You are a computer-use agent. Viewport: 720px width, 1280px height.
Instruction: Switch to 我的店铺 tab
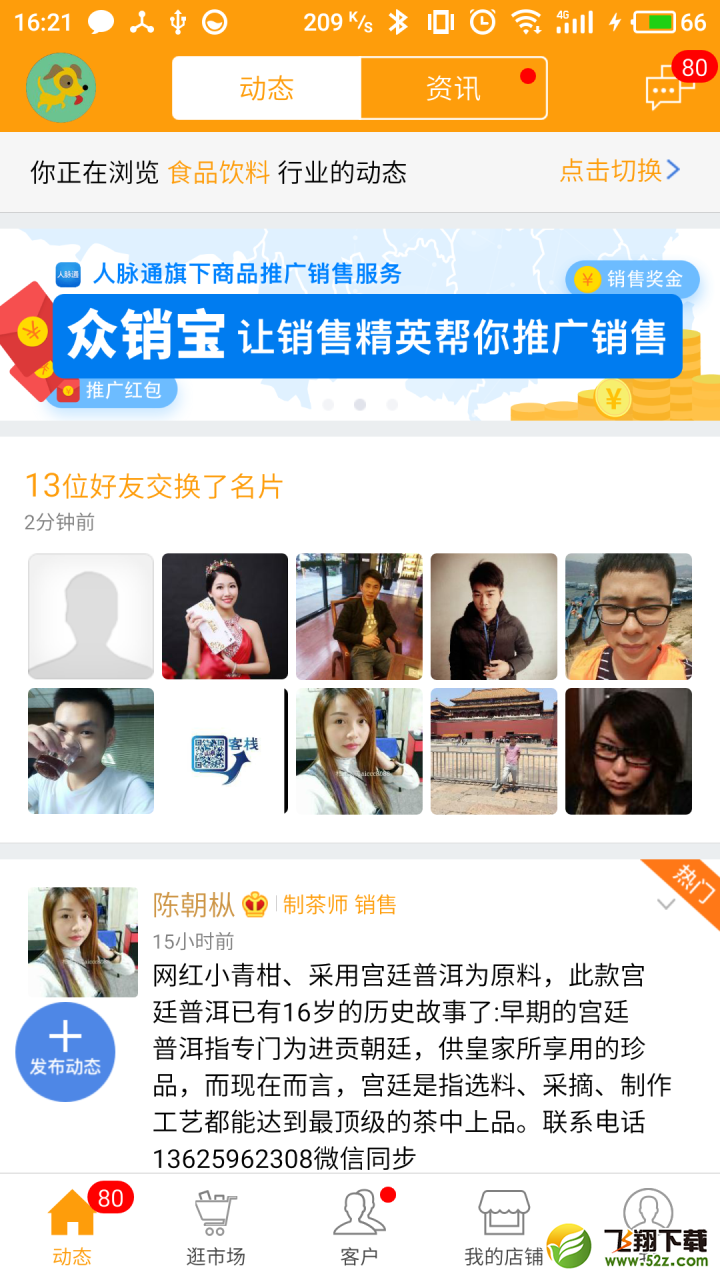[x=503, y=1227]
